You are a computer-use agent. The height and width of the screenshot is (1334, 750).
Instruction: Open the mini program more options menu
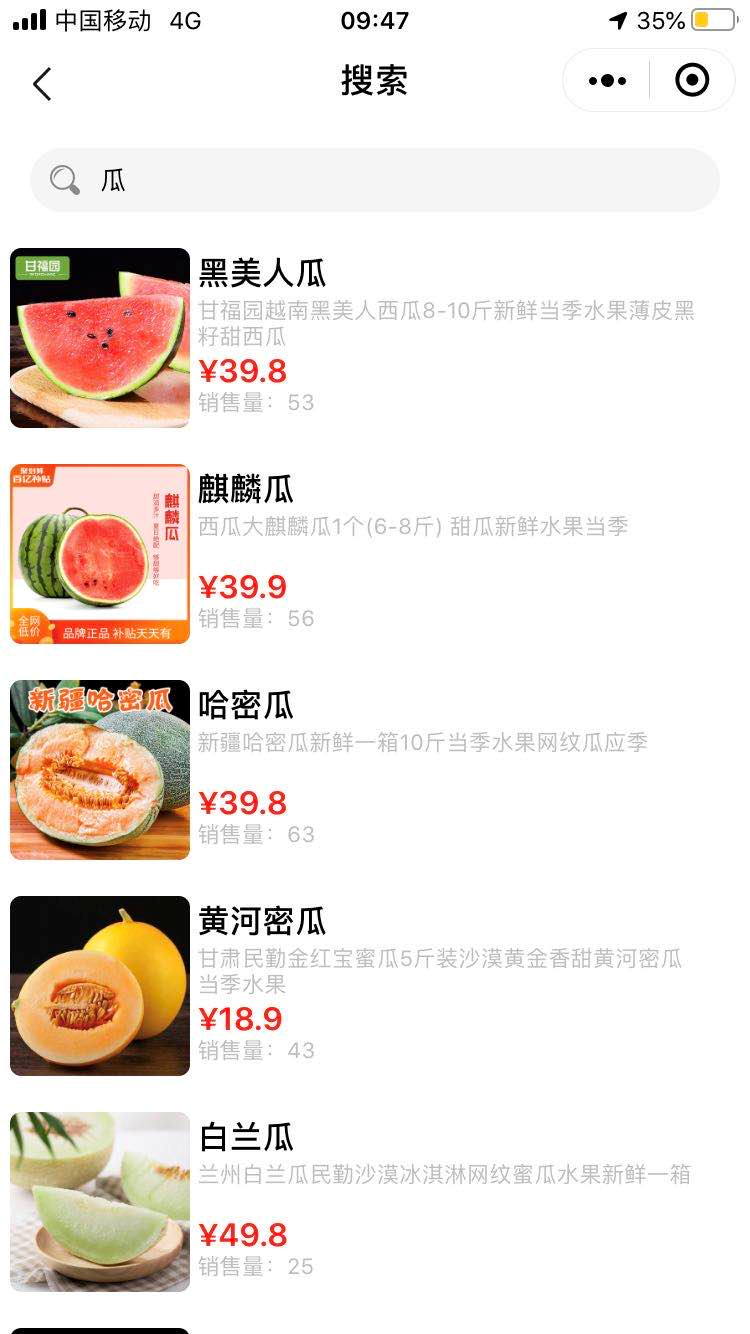pyautogui.click(x=608, y=81)
